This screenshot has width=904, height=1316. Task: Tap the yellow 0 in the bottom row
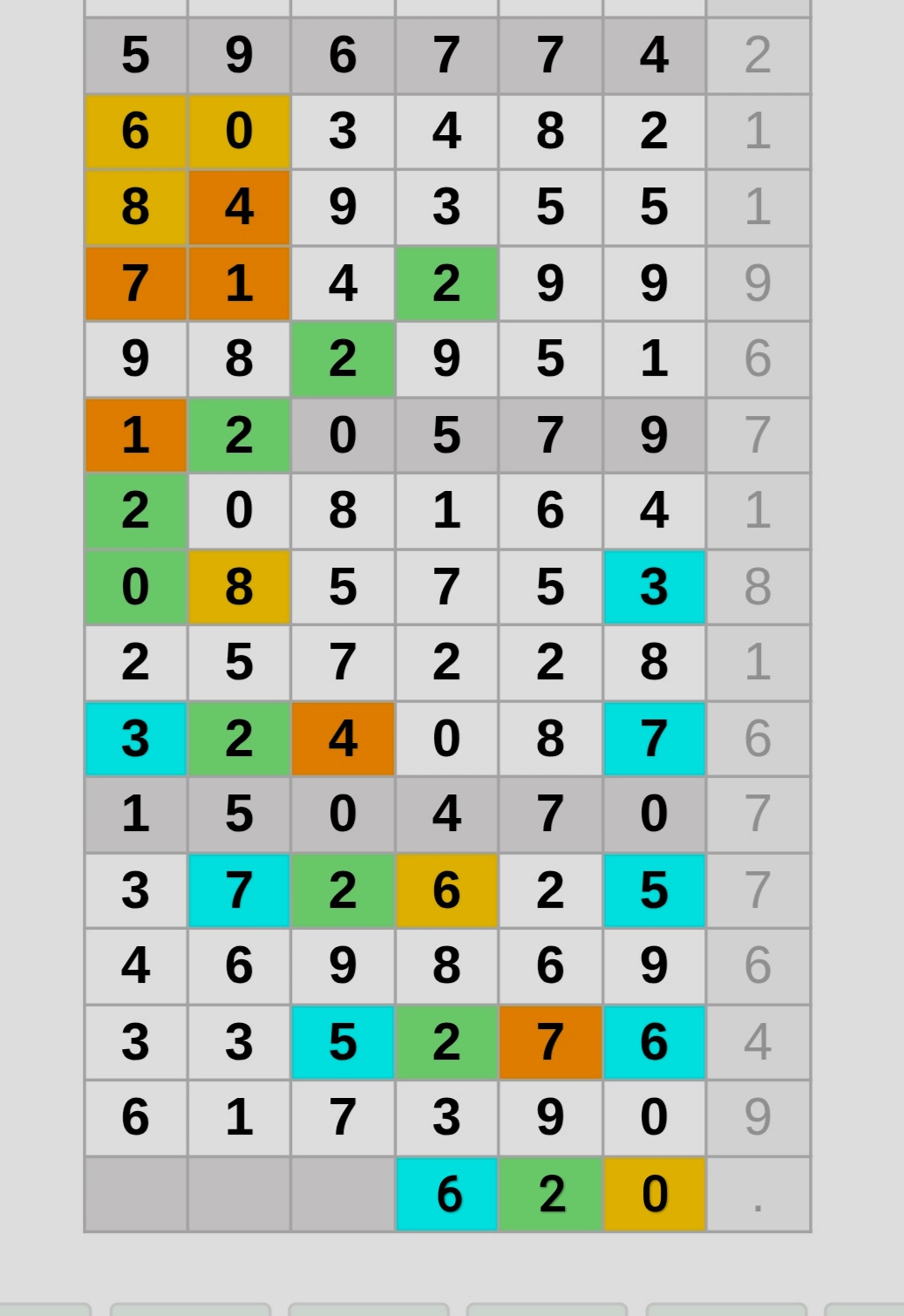click(654, 1194)
